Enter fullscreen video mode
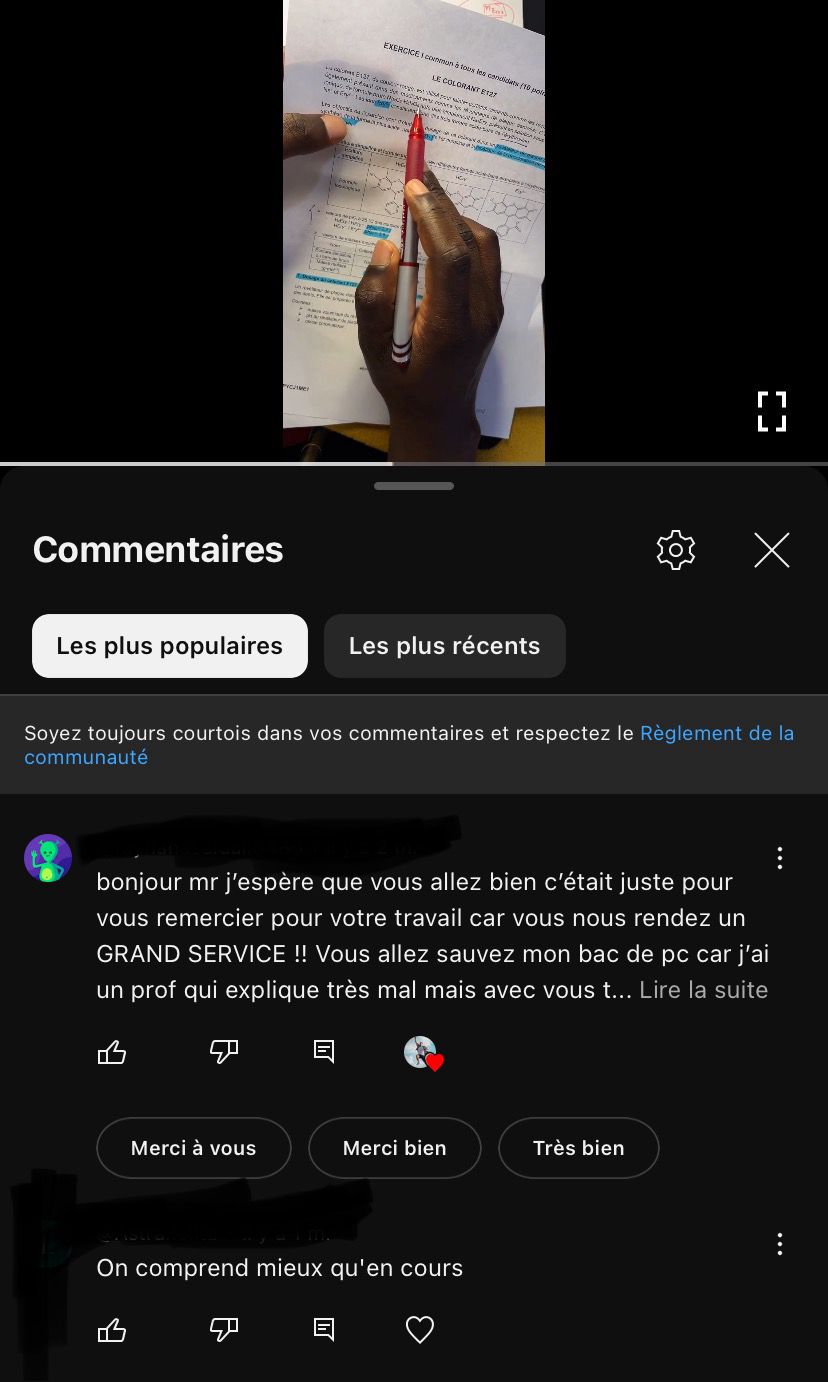This screenshot has width=828, height=1382. pos(771,411)
